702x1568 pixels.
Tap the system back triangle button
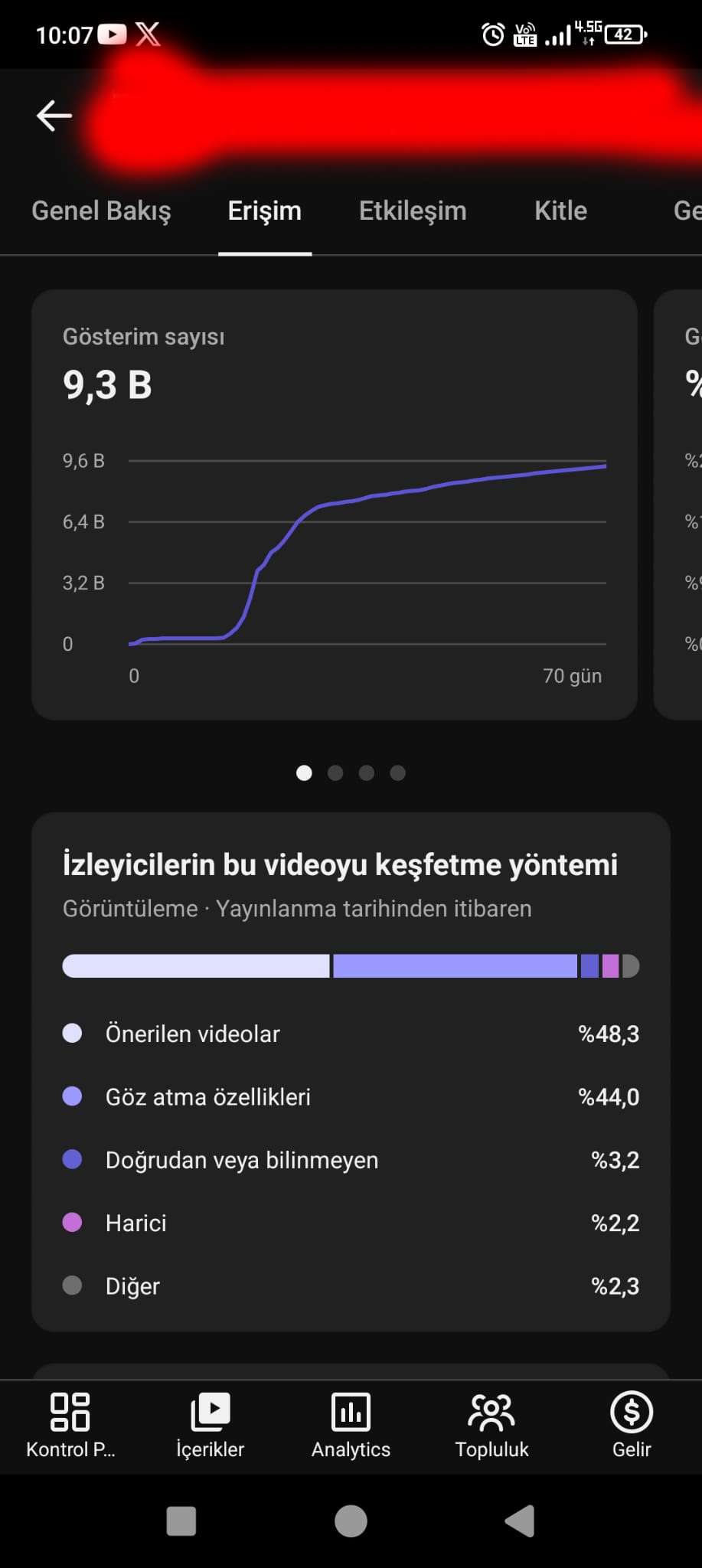click(x=520, y=1521)
